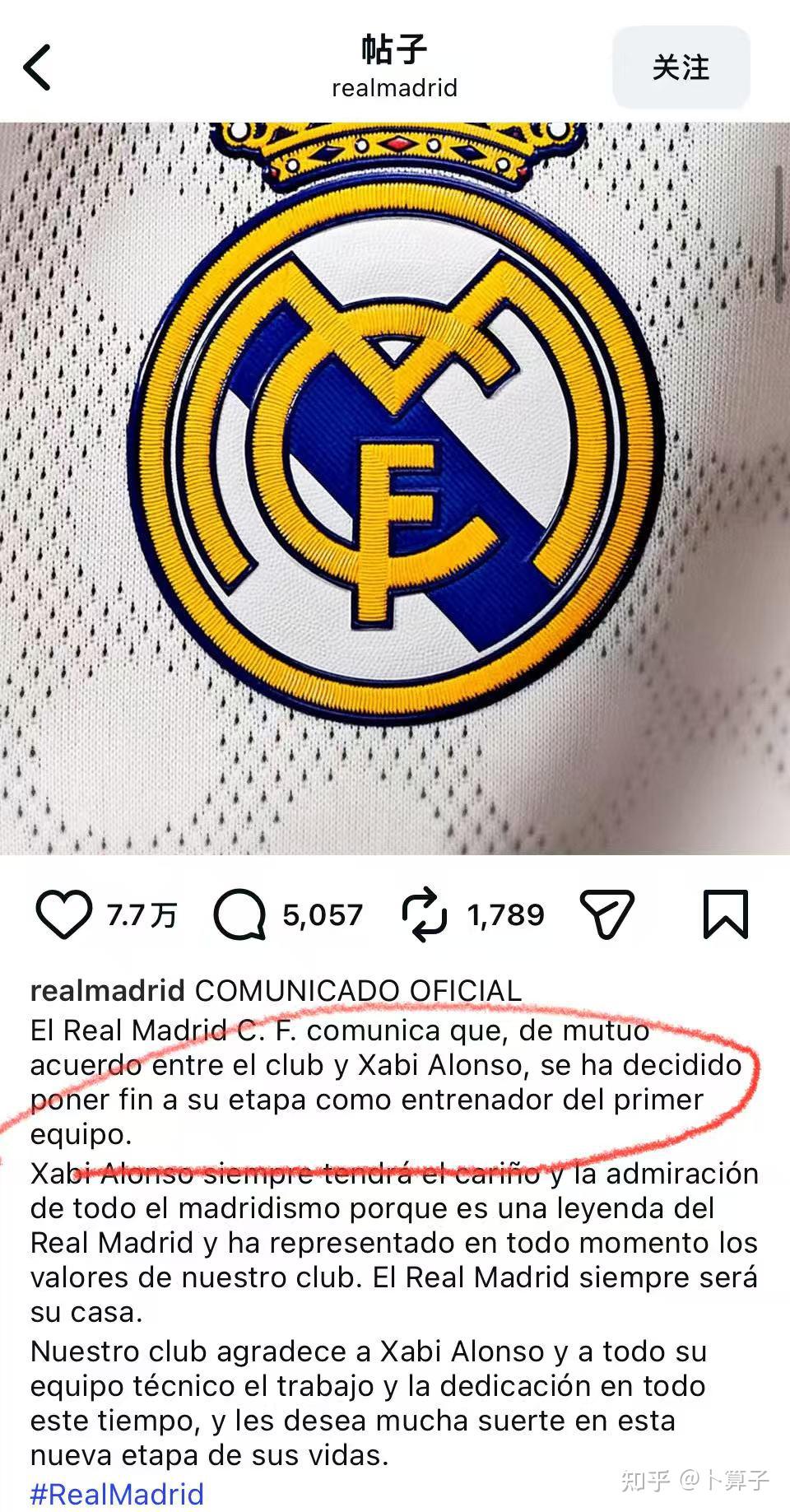Like the realmadrid post
The height and width of the screenshot is (1512, 790).
click(x=63, y=914)
